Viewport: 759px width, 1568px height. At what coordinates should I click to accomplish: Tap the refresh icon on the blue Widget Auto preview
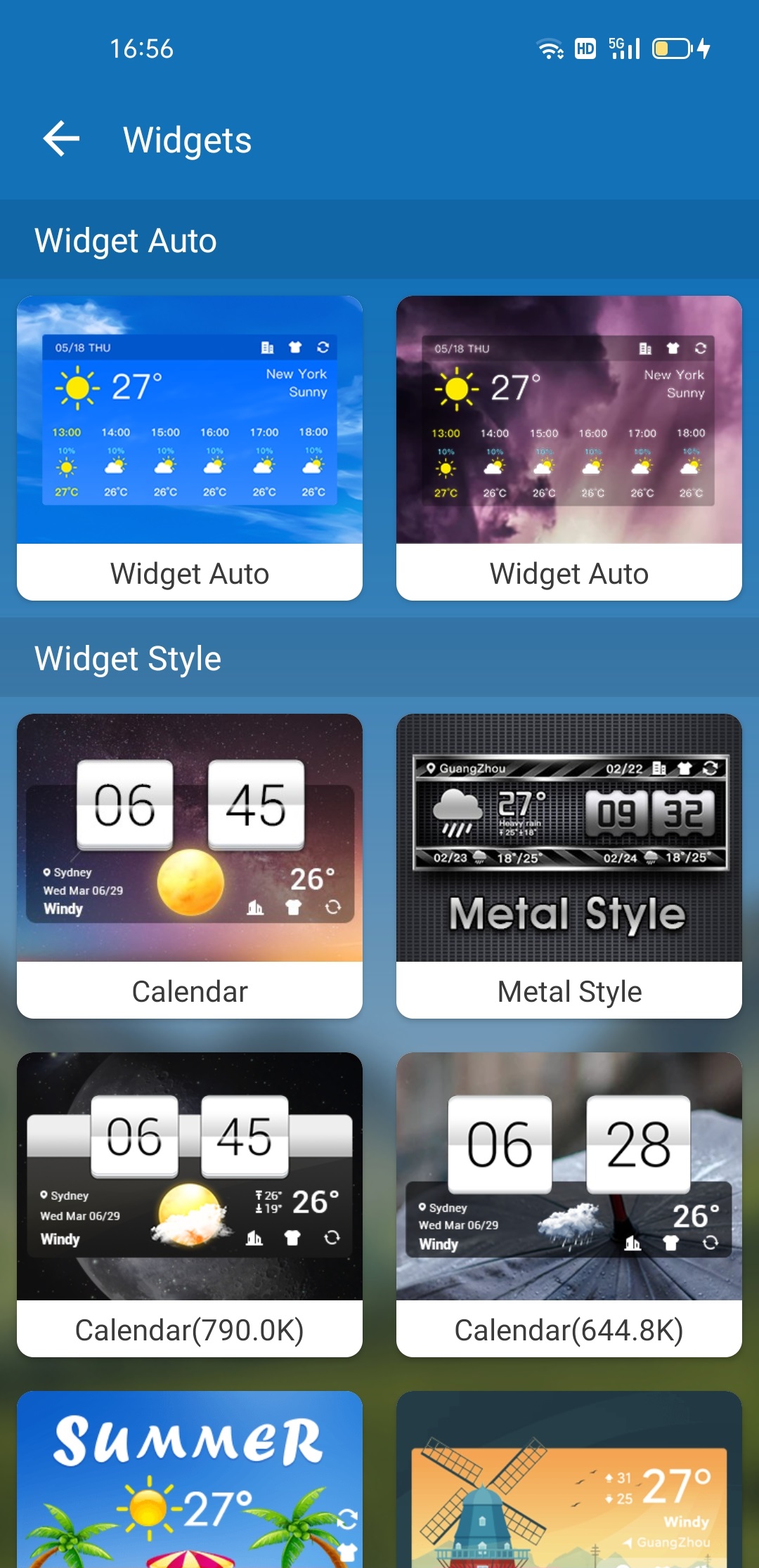pos(324,348)
